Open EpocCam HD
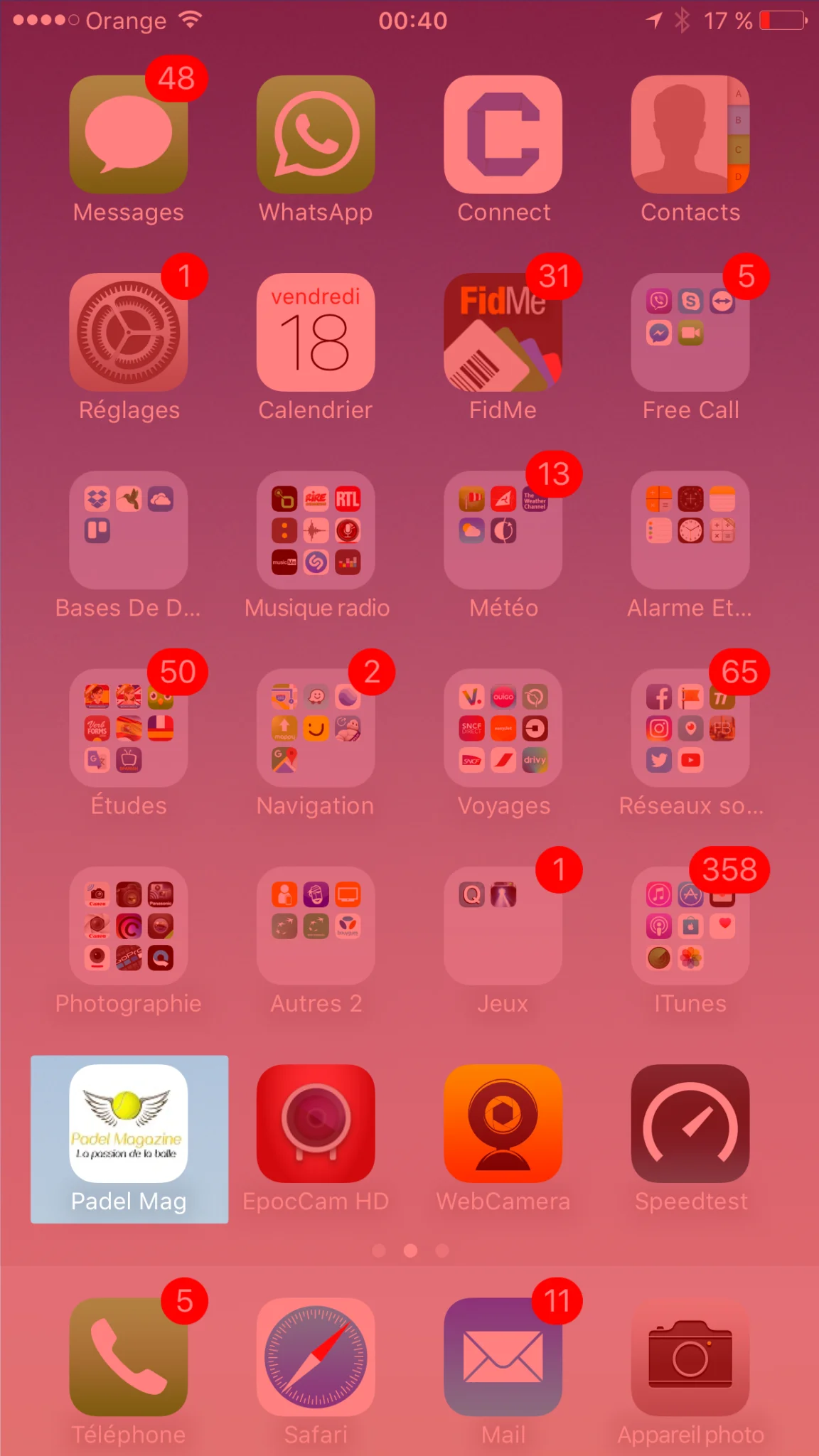 point(316,1123)
